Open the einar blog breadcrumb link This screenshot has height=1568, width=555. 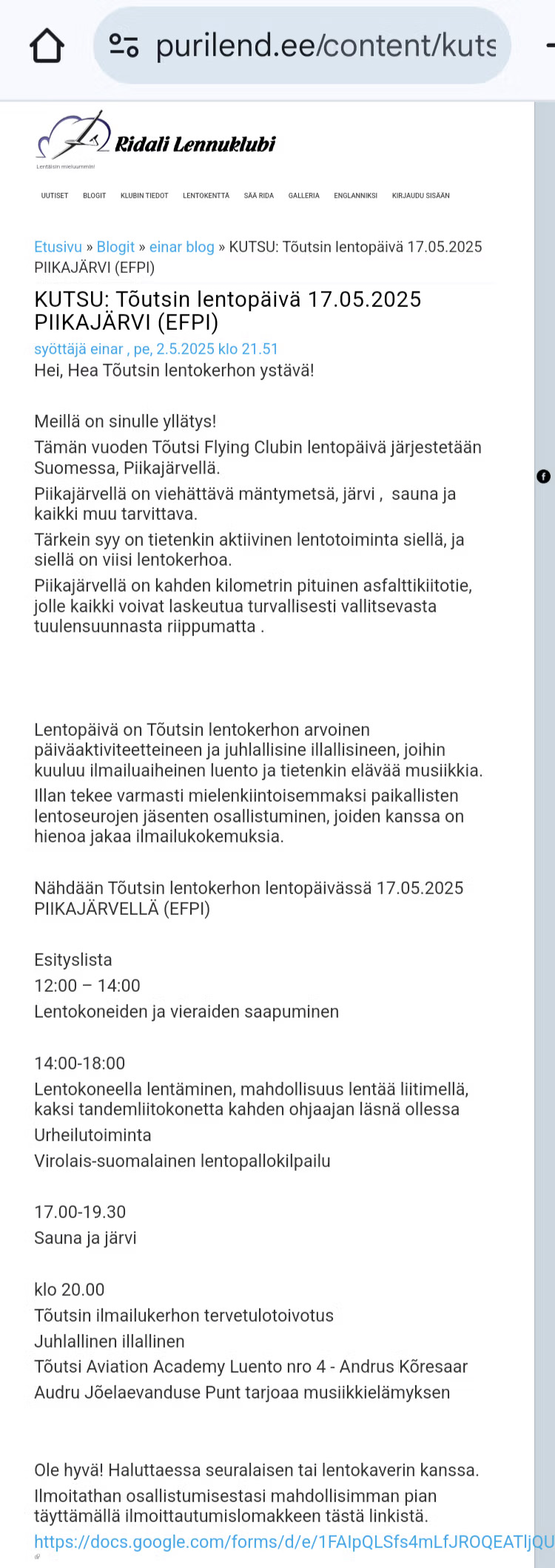click(x=181, y=247)
